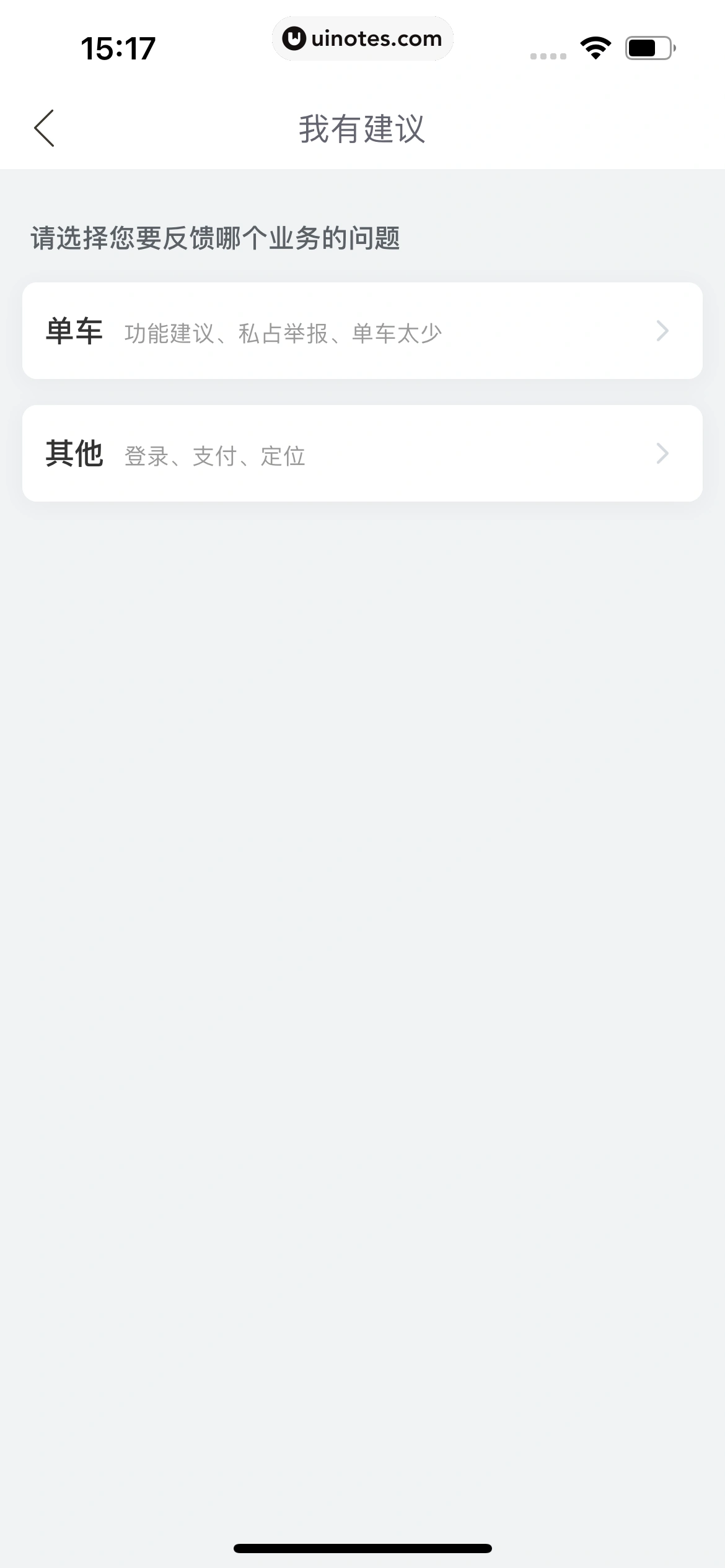Tap the right chevron next to 单车太少
This screenshot has width=725, height=1568.
664,331
